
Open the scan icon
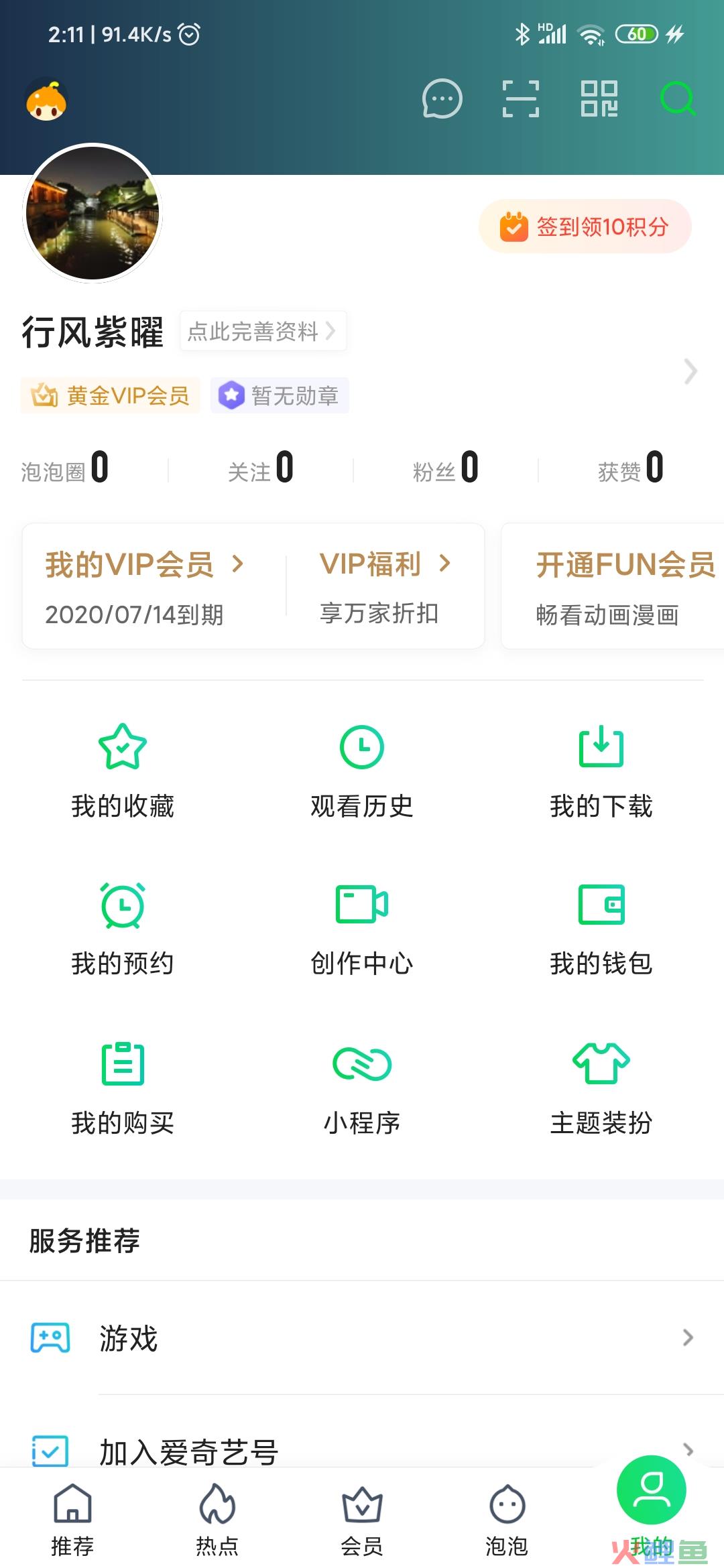tap(521, 99)
